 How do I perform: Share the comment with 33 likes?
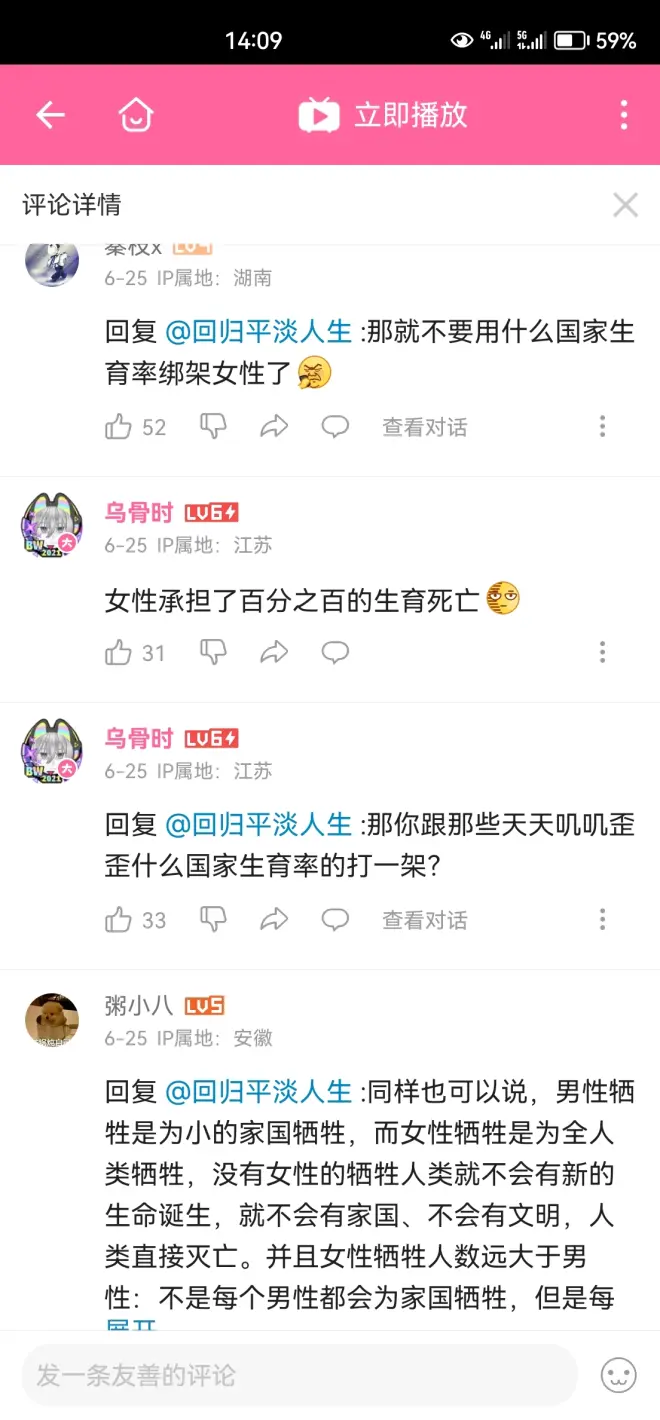point(273,920)
